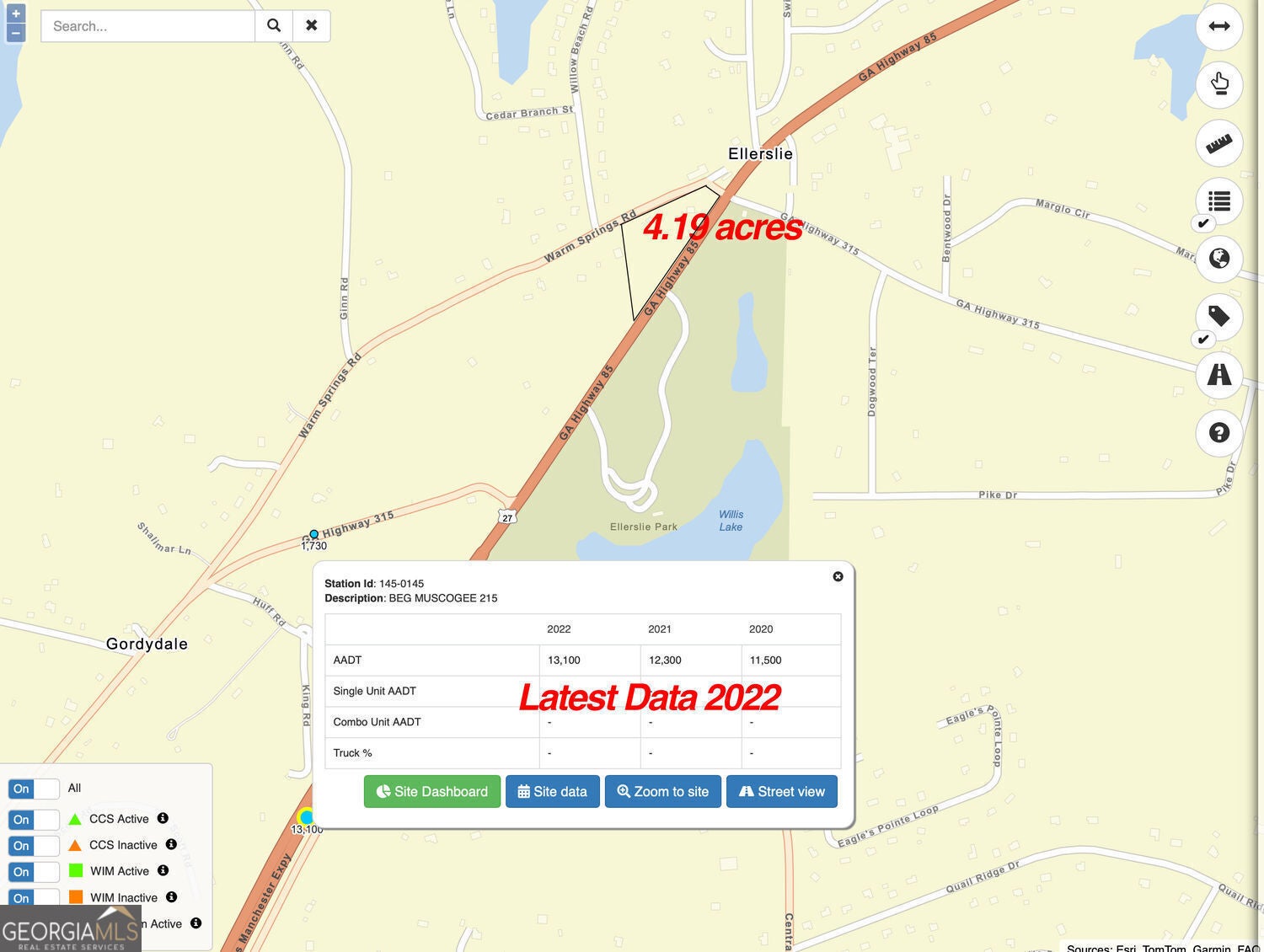The height and width of the screenshot is (952, 1264).
Task: Zoom in on the map
Action: coord(15,13)
